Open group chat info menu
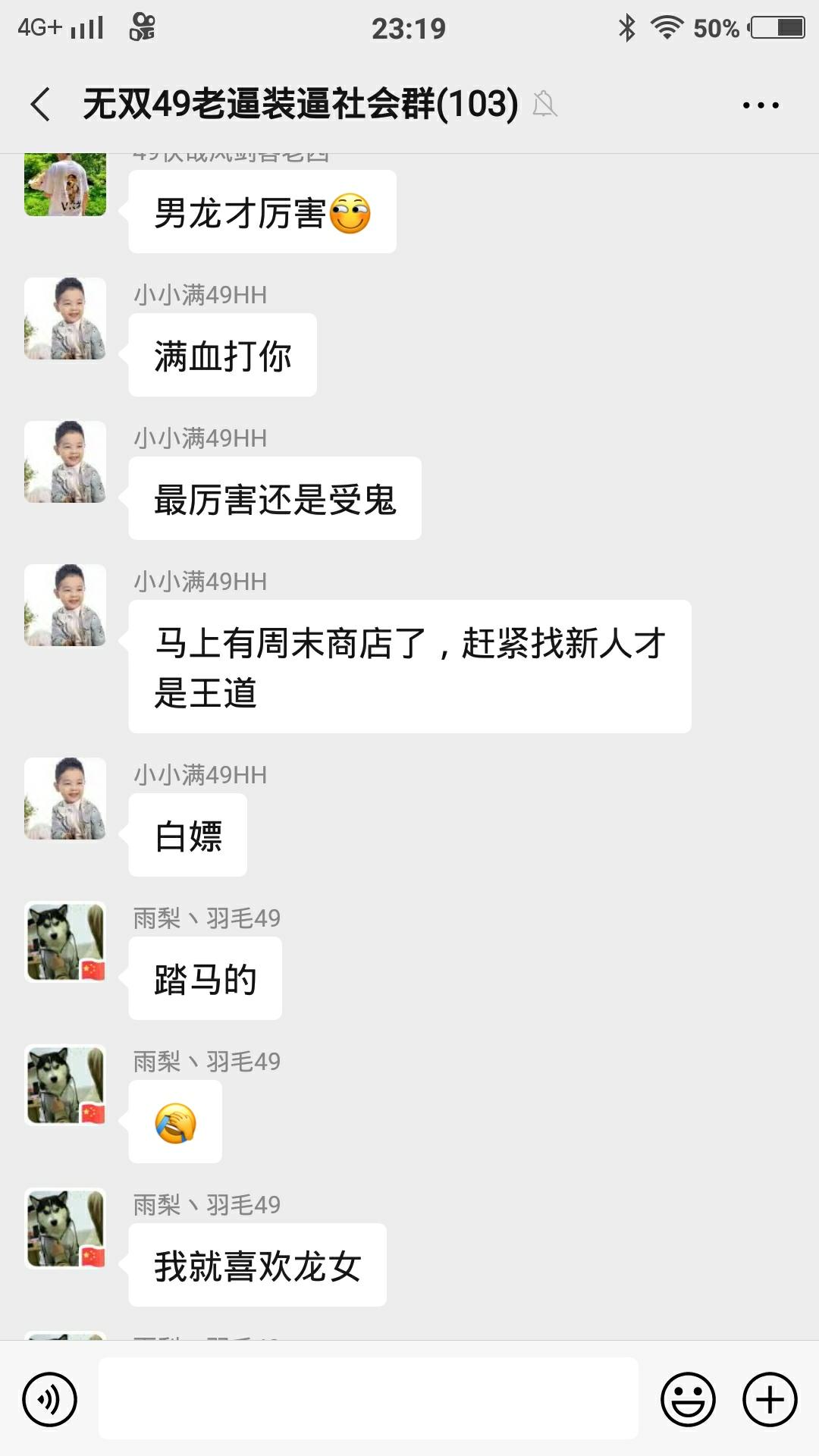 tap(760, 105)
